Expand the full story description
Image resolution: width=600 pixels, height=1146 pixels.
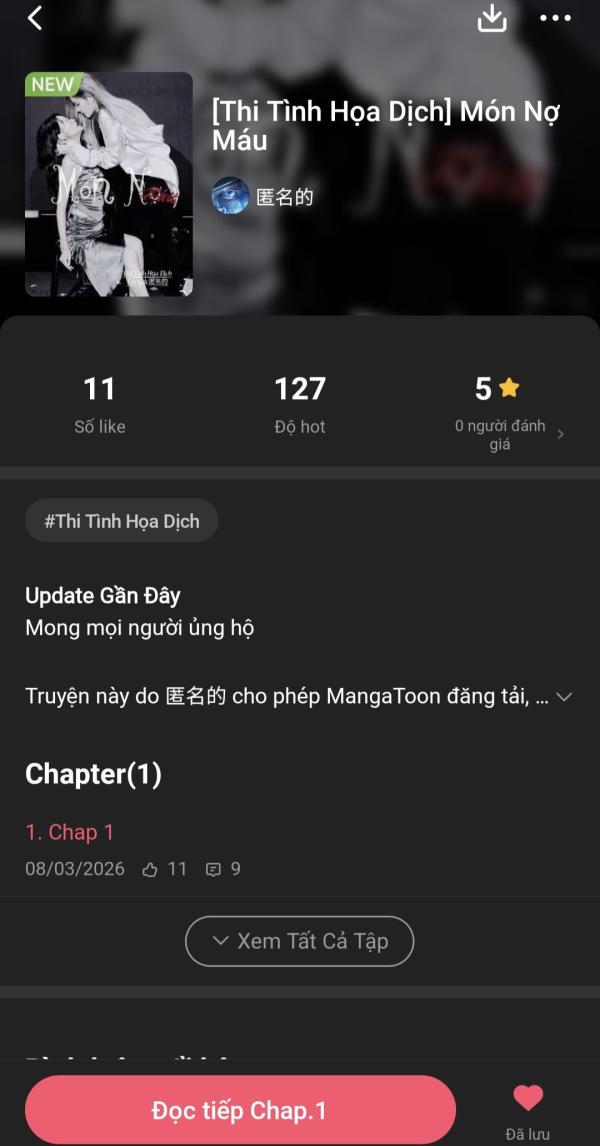(x=564, y=697)
